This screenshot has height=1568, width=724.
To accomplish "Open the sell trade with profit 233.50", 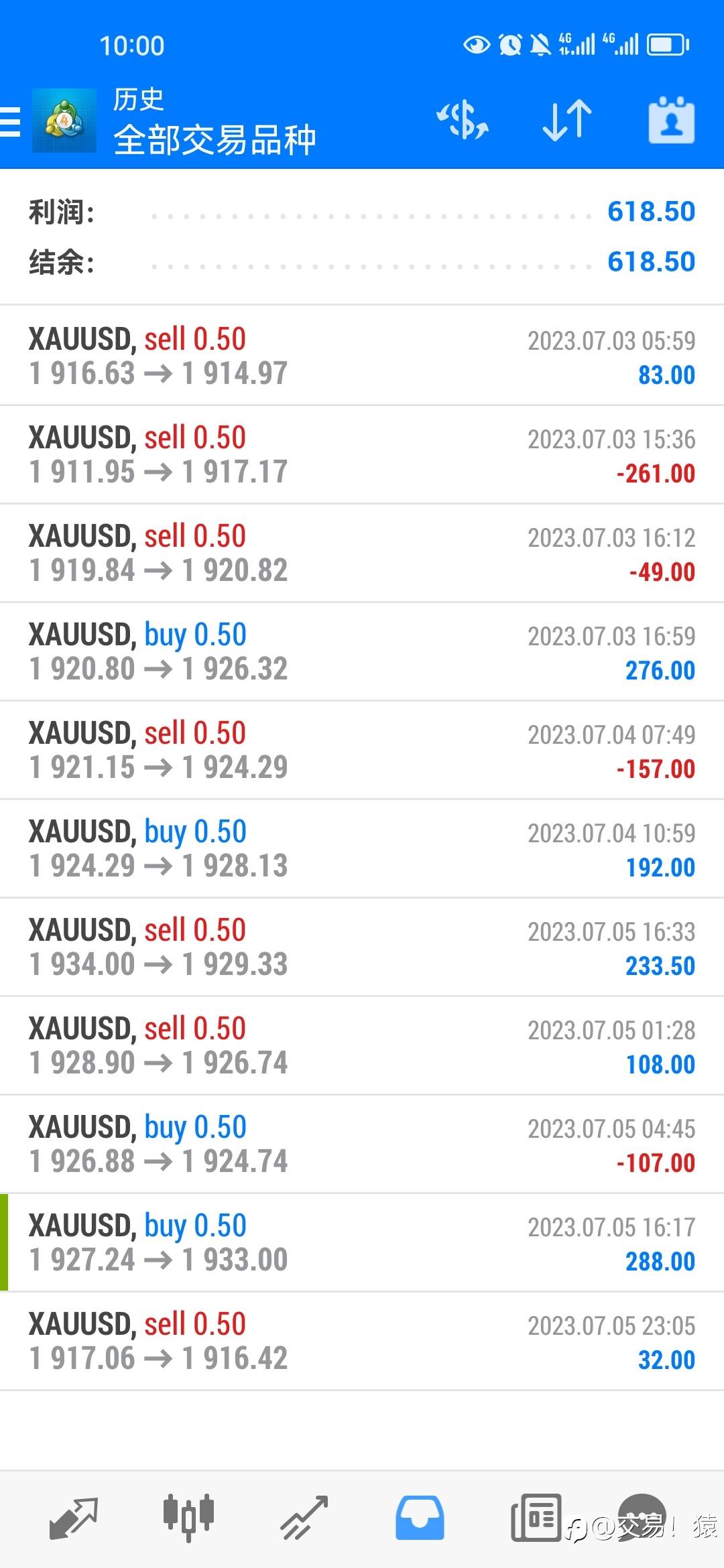I will tap(362, 947).
